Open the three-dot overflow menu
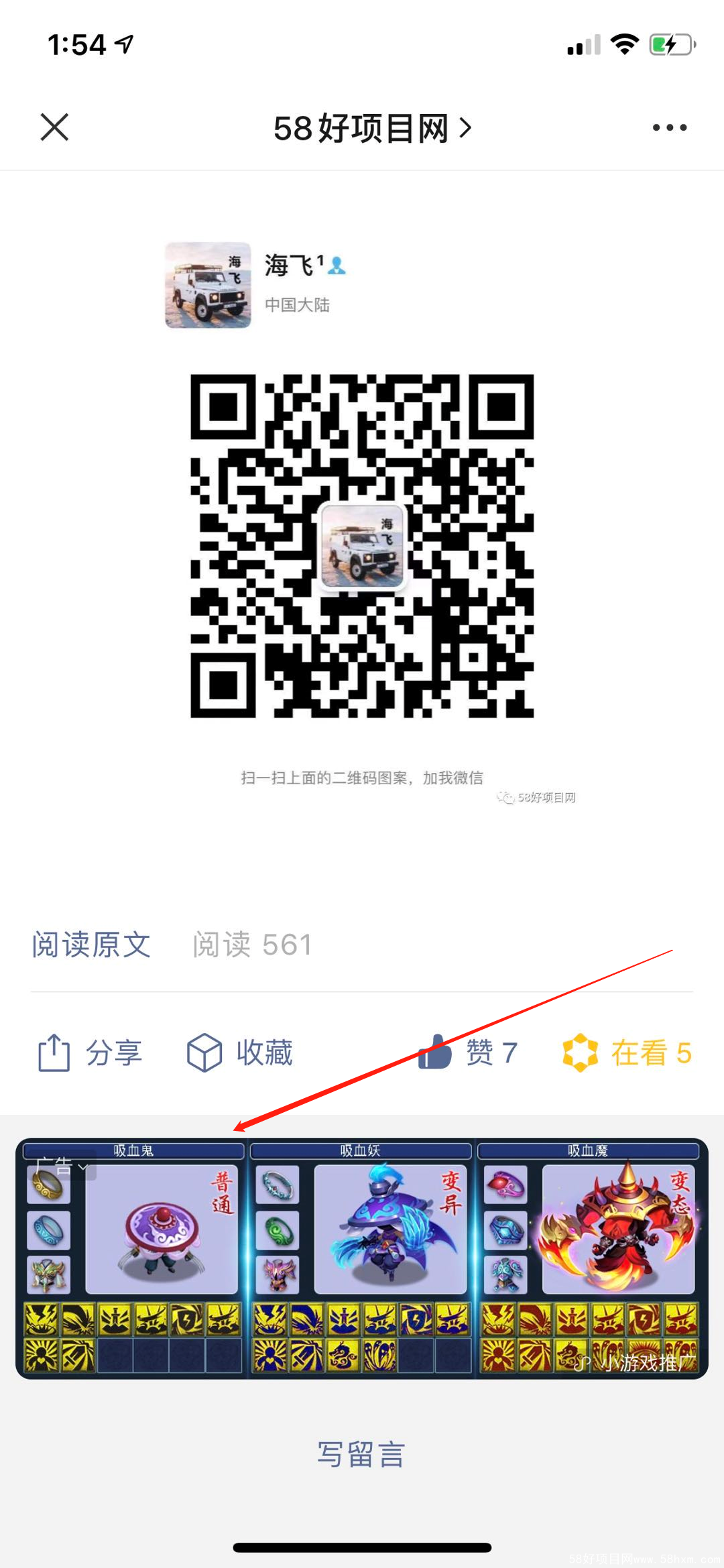 tap(669, 127)
